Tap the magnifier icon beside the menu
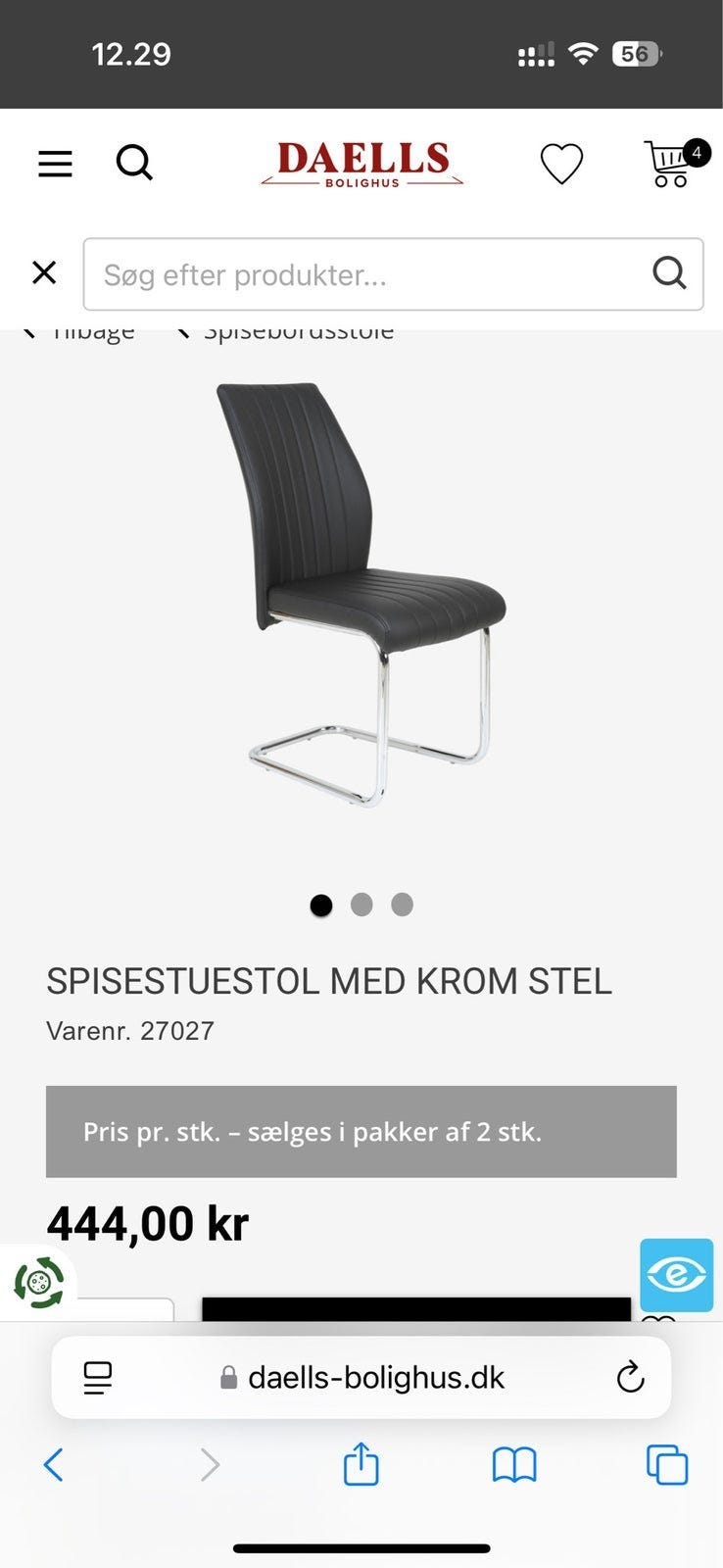Screen dimensions: 723x1568 coord(134,163)
